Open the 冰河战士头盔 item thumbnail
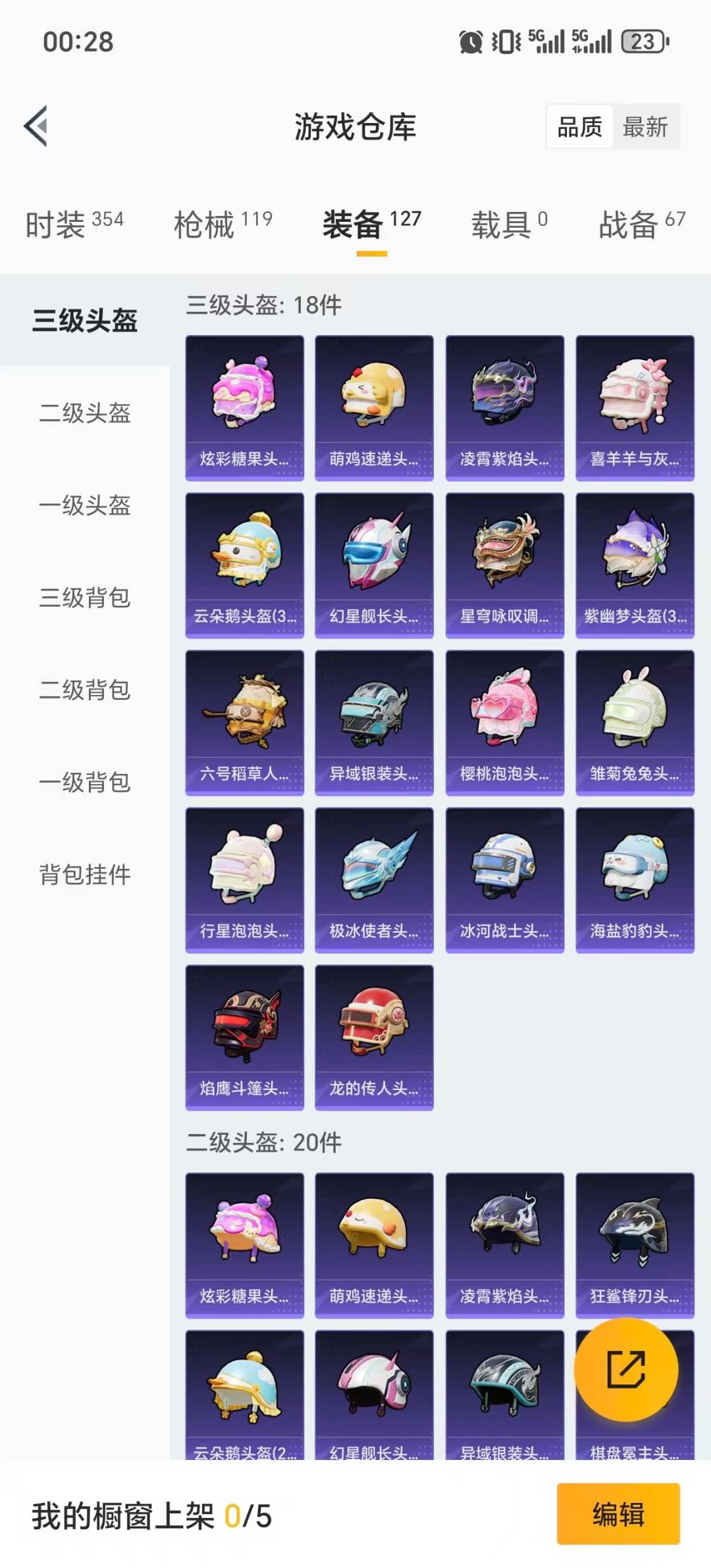Image resolution: width=711 pixels, height=1568 pixels. click(504, 877)
